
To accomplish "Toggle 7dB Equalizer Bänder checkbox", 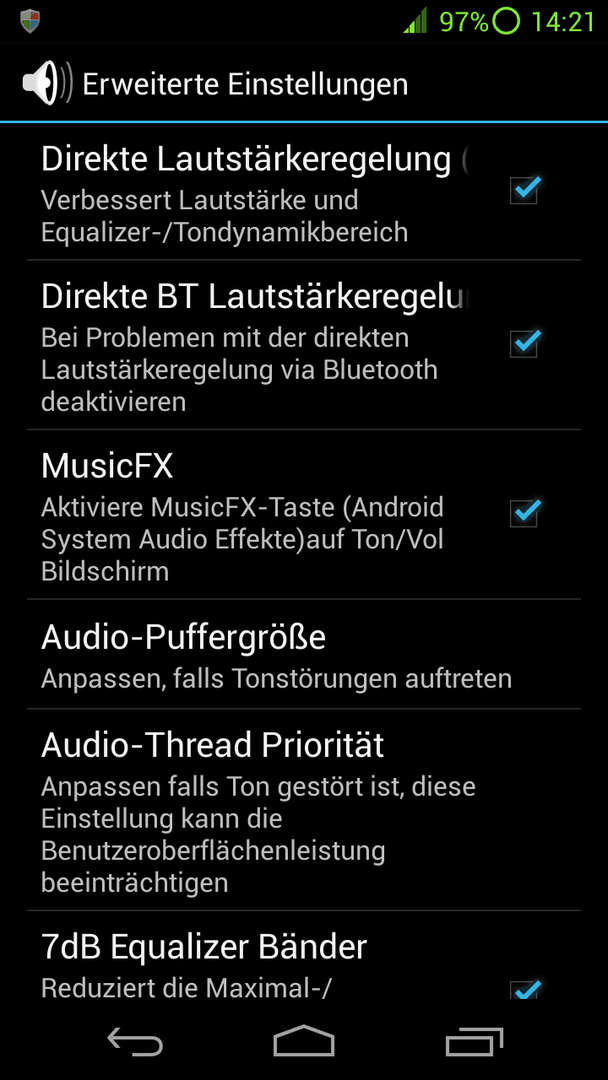I will (x=525, y=990).
